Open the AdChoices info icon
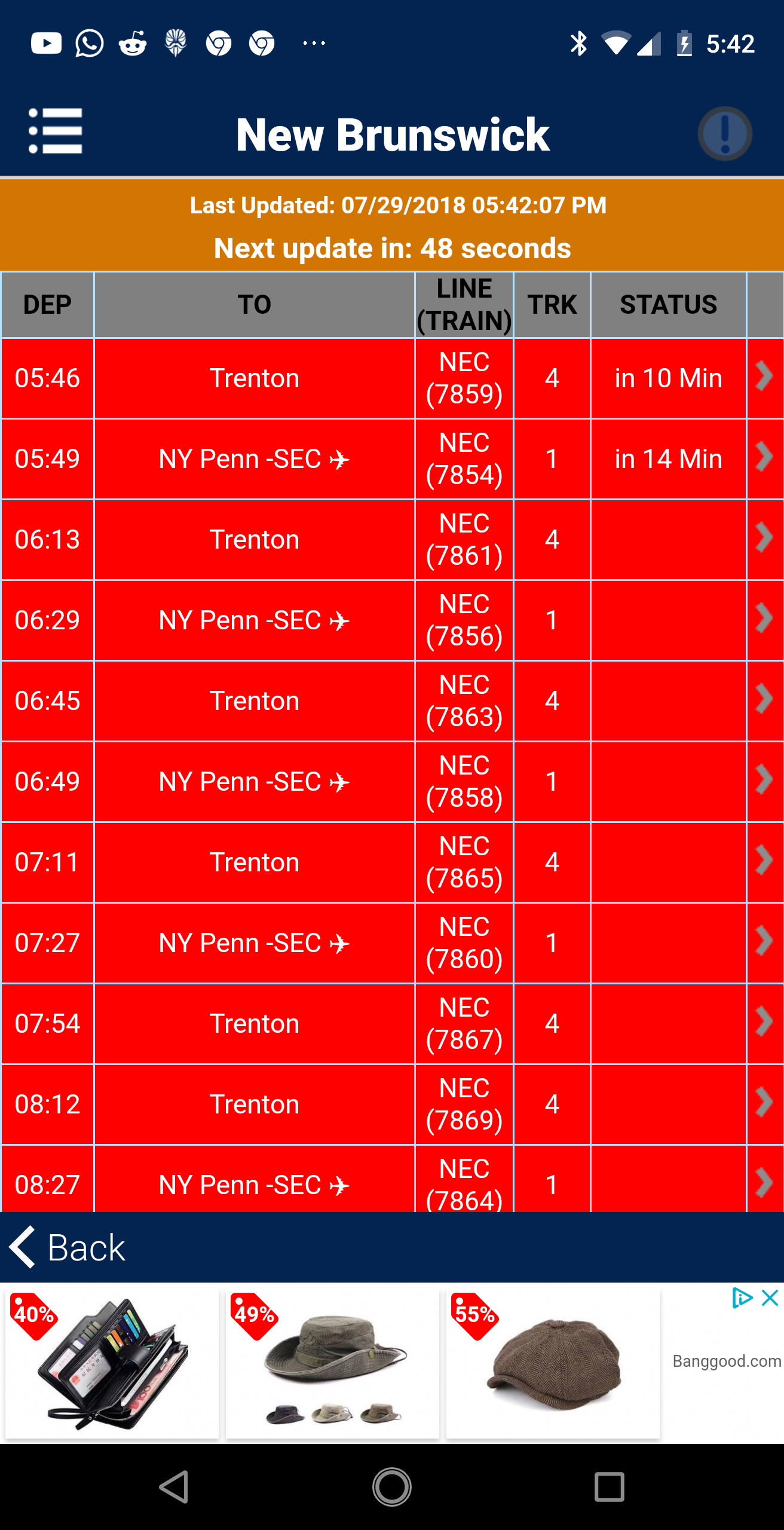 tap(742, 1298)
